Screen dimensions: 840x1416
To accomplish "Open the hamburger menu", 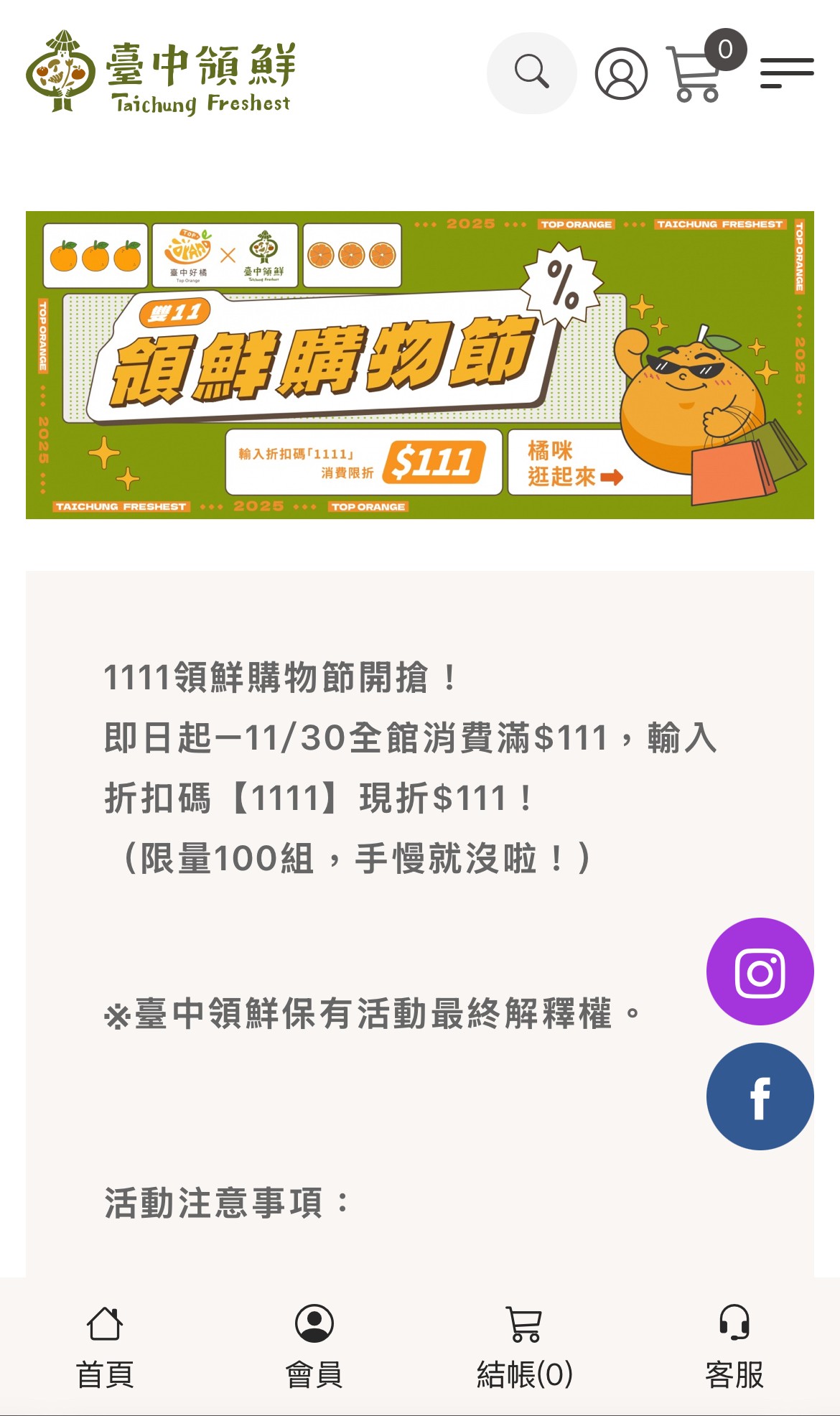I will pos(787,73).
